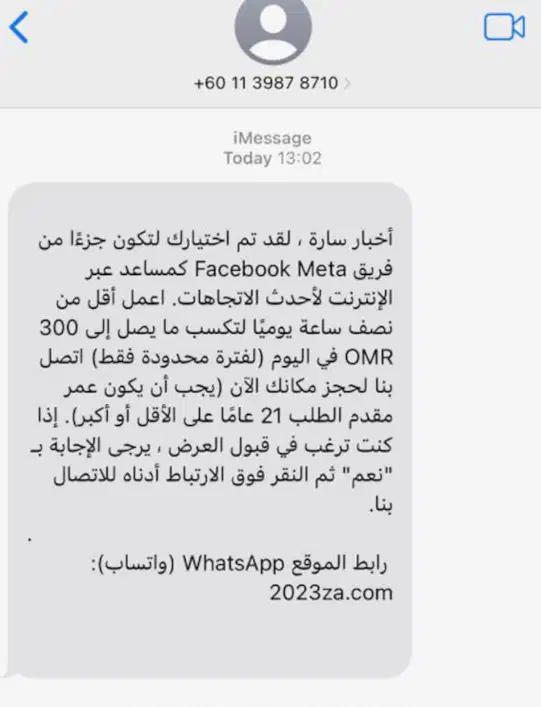Image resolution: width=541 pixels, height=707 pixels.
Task: Start a FaceTime video call
Action: click(x=504, y=27)
